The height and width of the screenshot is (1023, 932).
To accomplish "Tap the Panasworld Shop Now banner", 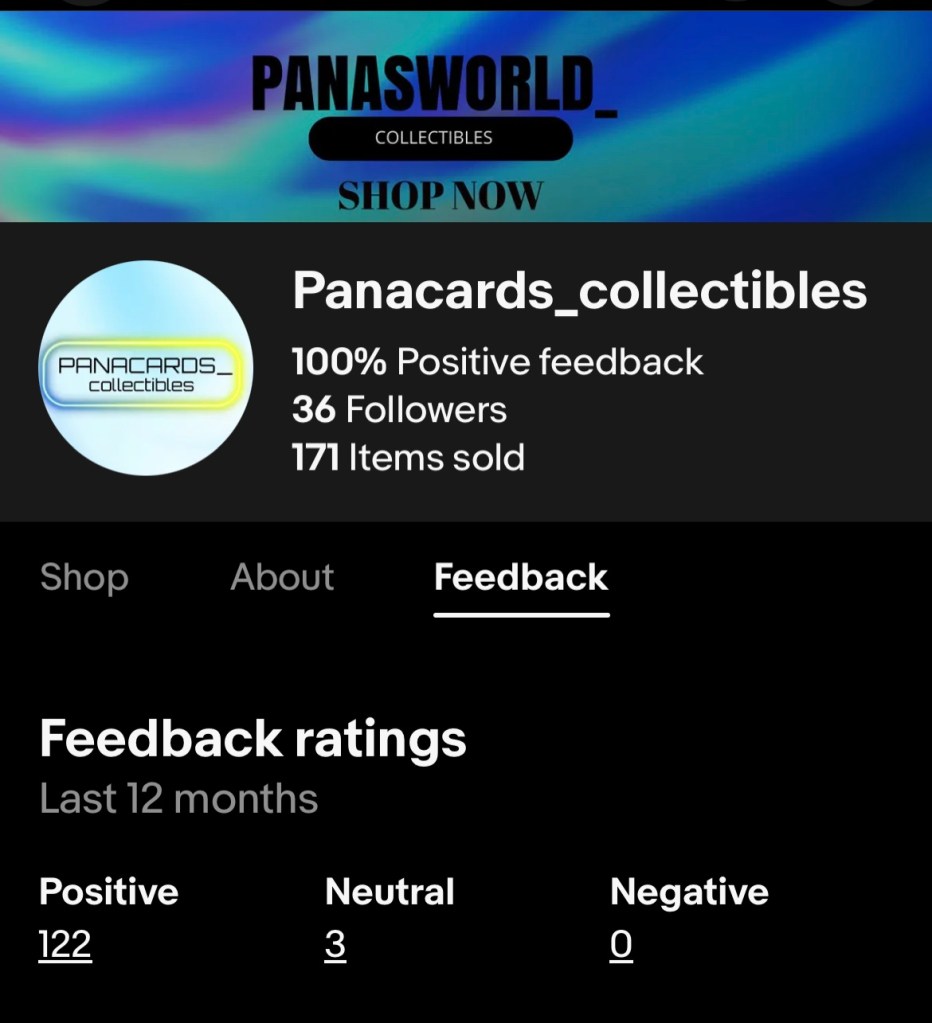I will pyautogui.click(x=440, y=196).
